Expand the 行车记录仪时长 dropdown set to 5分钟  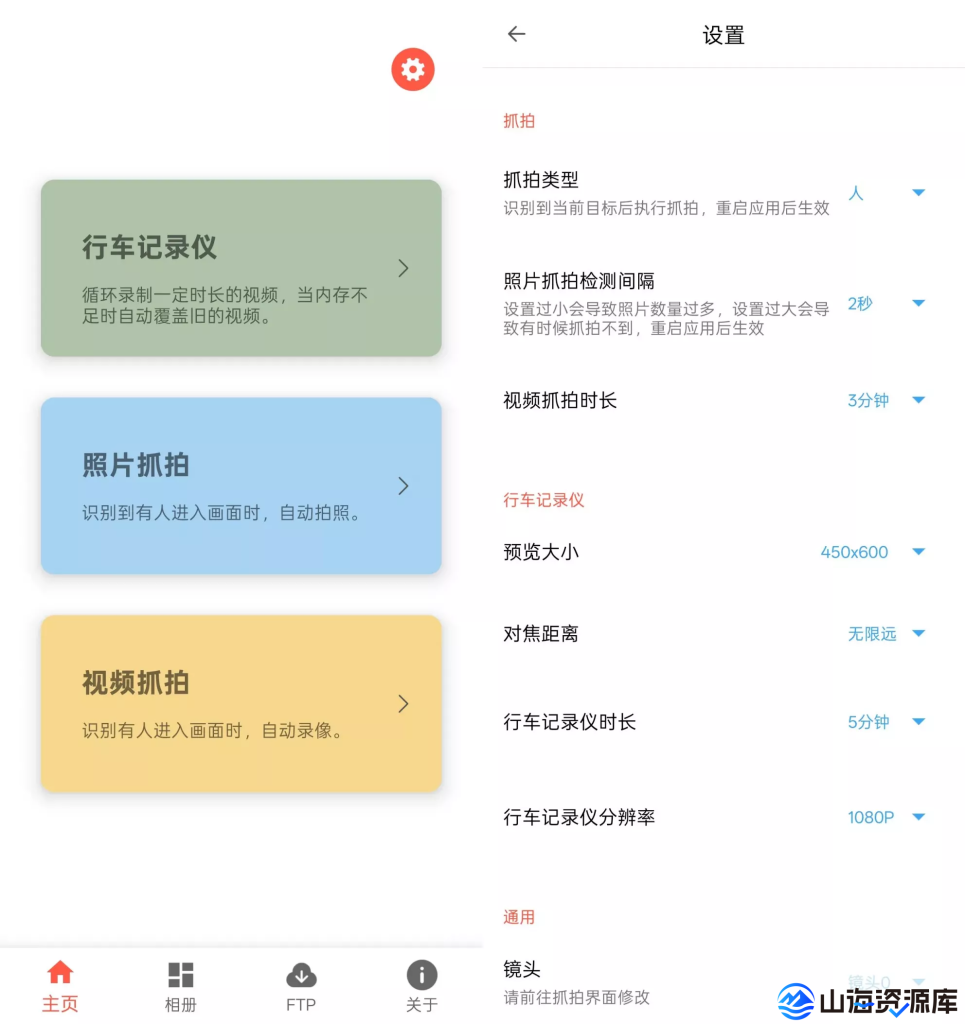[x=917, y=721]
